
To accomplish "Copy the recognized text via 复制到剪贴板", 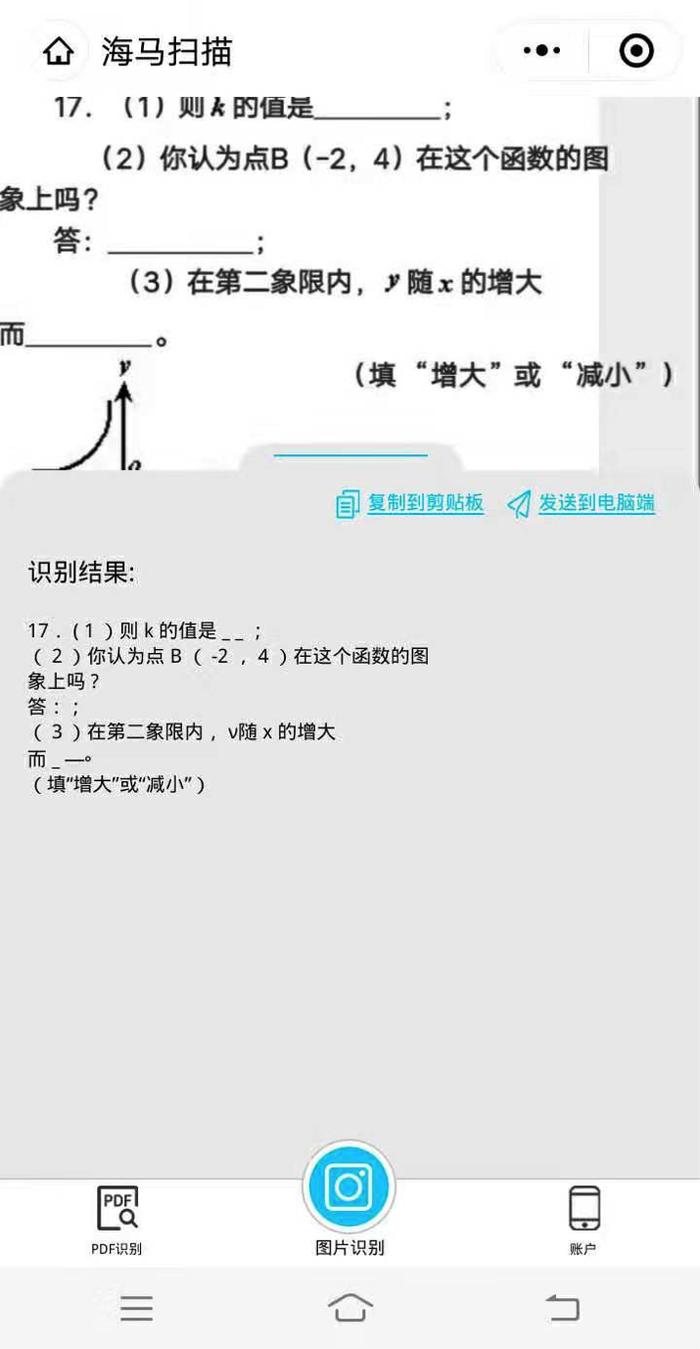I will pyautogui.click(x=410, y=503).
